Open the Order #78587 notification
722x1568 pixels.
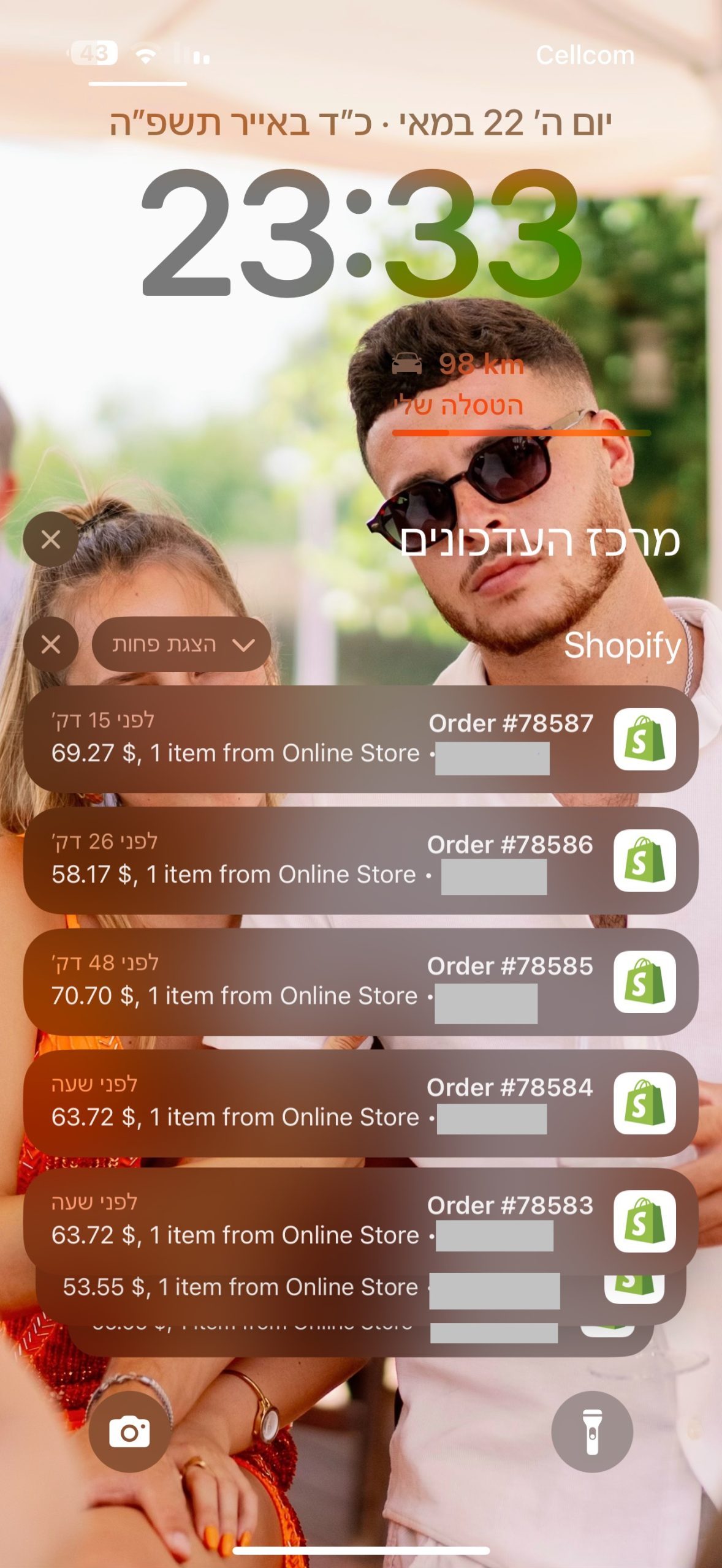360,739
